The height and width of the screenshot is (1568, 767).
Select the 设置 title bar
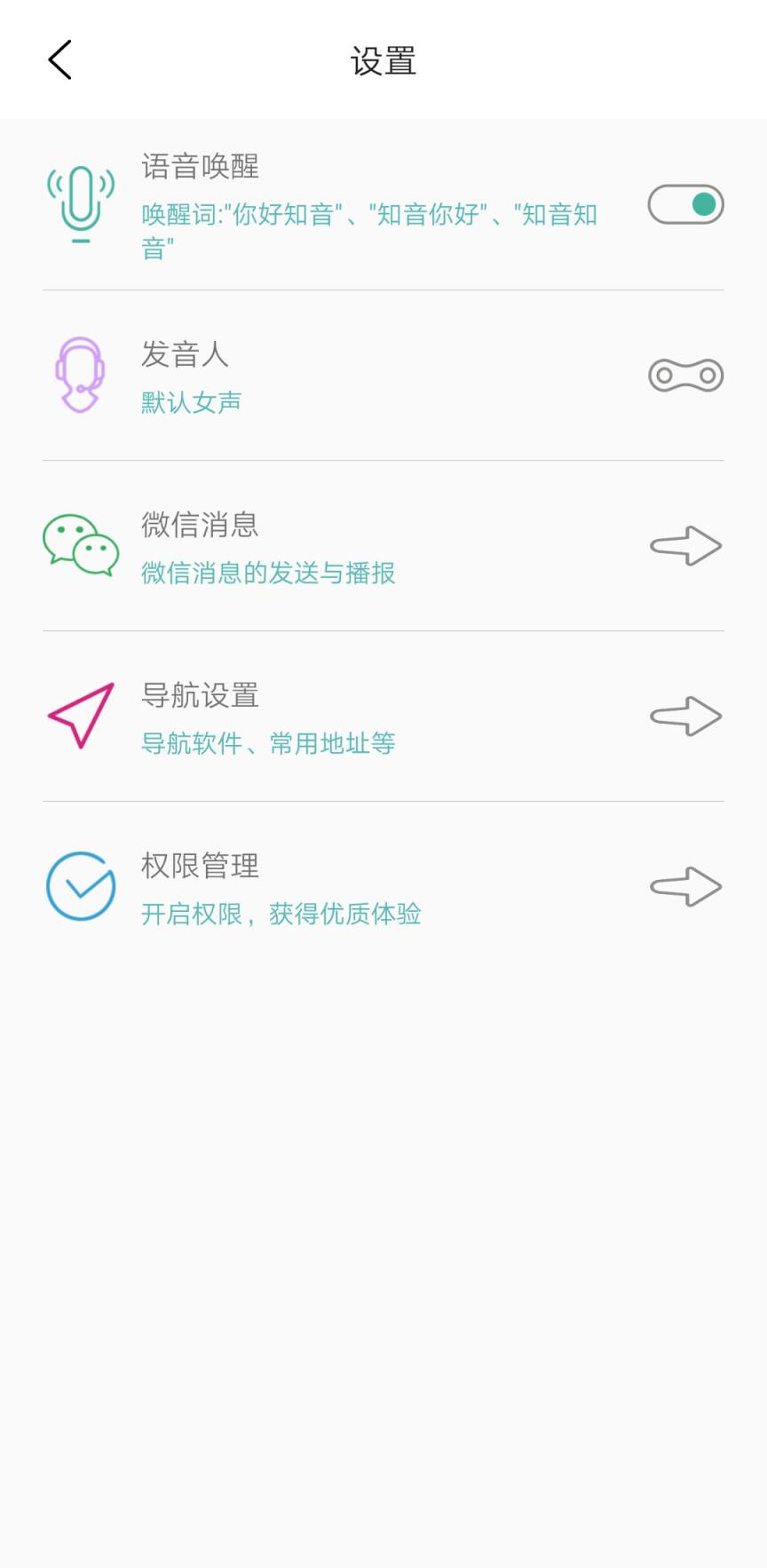(x=383, y=59)
